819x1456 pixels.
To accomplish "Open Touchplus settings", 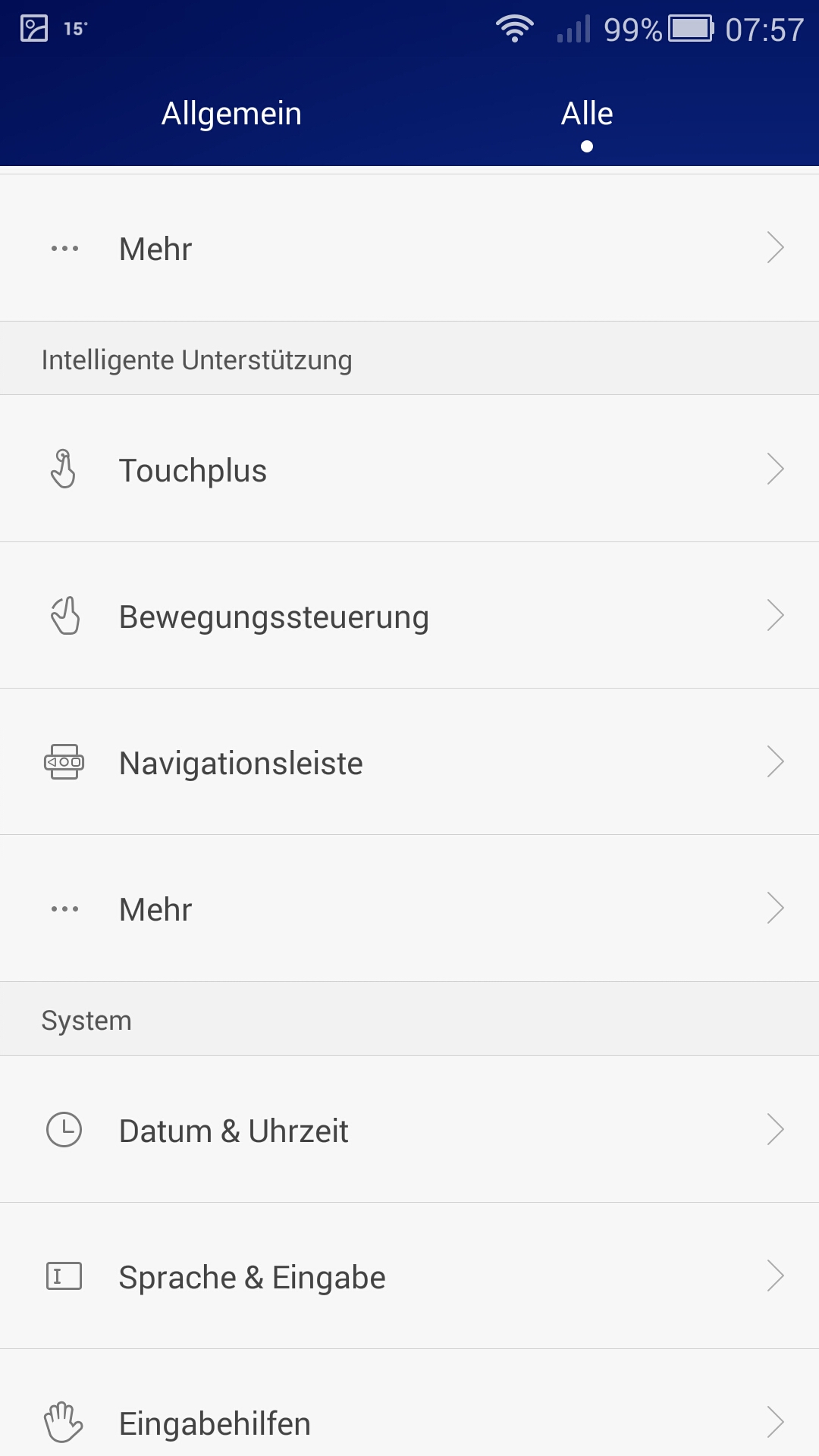I will (409, 469).
